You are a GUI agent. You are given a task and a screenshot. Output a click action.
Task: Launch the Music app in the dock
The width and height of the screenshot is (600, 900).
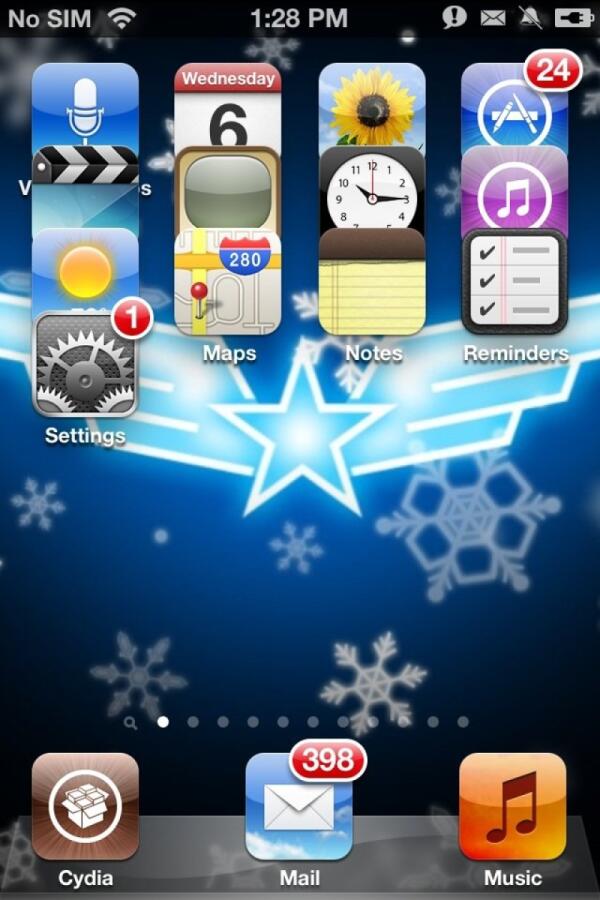513,807
